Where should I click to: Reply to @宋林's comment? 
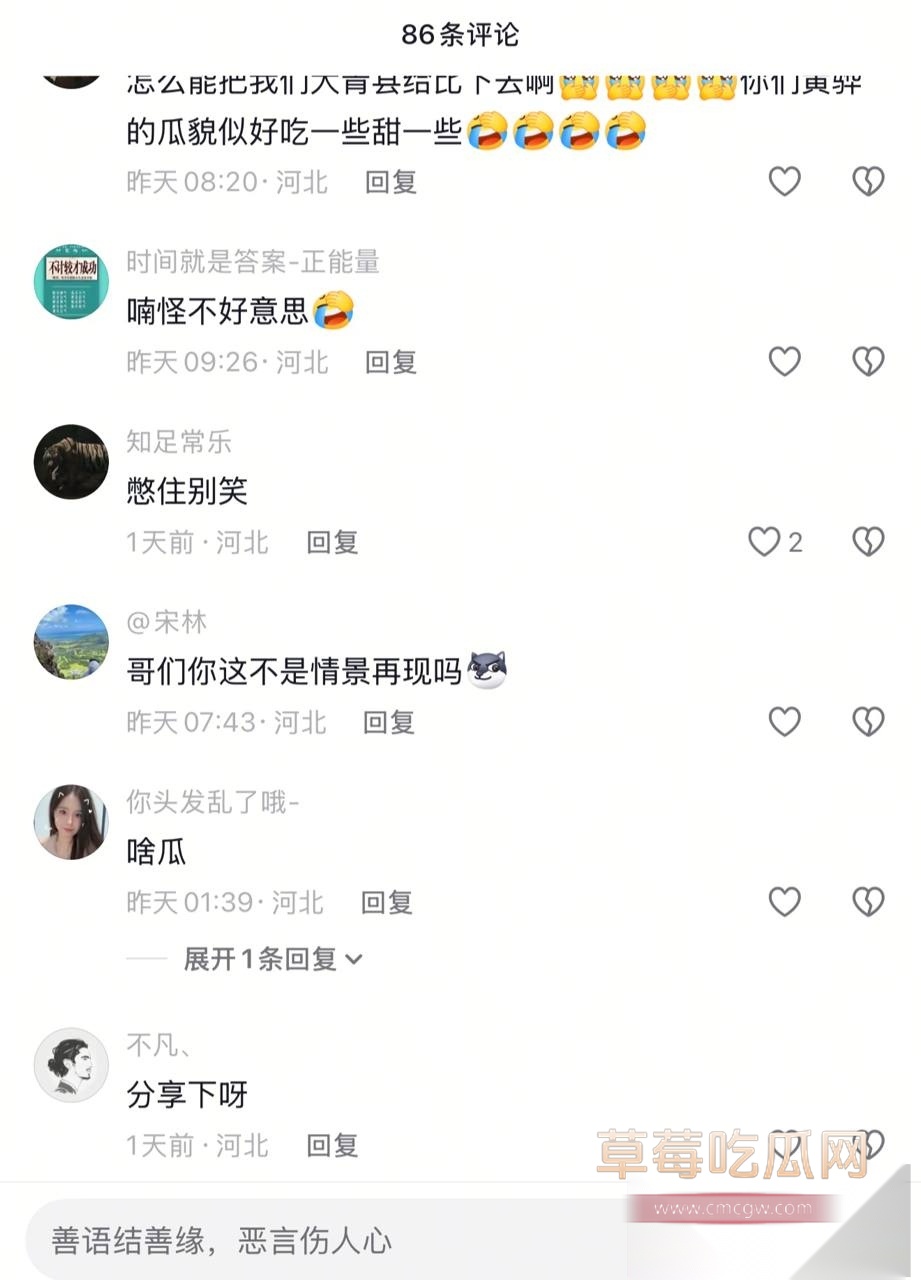pyautogui.click(x=389, y=721)
